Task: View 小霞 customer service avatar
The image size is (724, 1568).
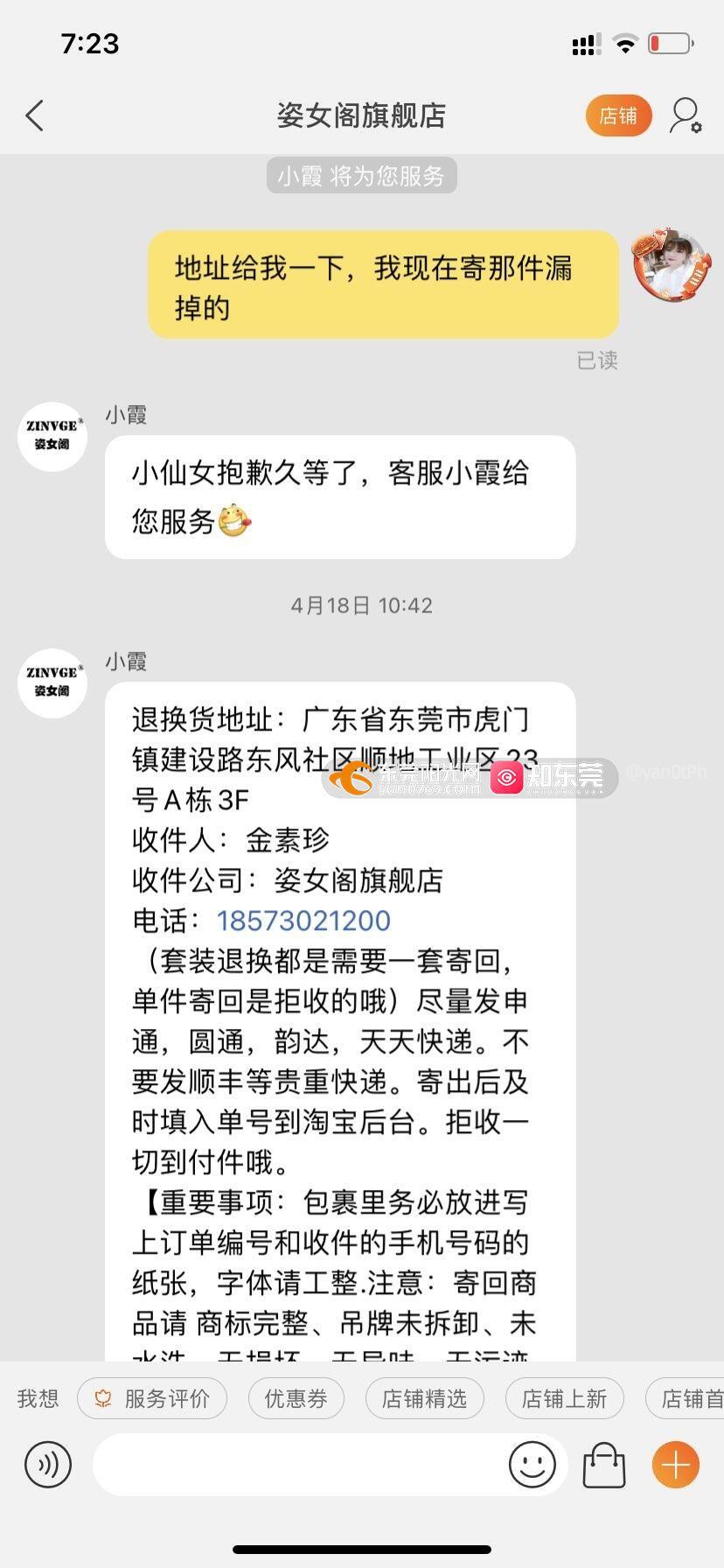Action: click(x=52, y=437)
